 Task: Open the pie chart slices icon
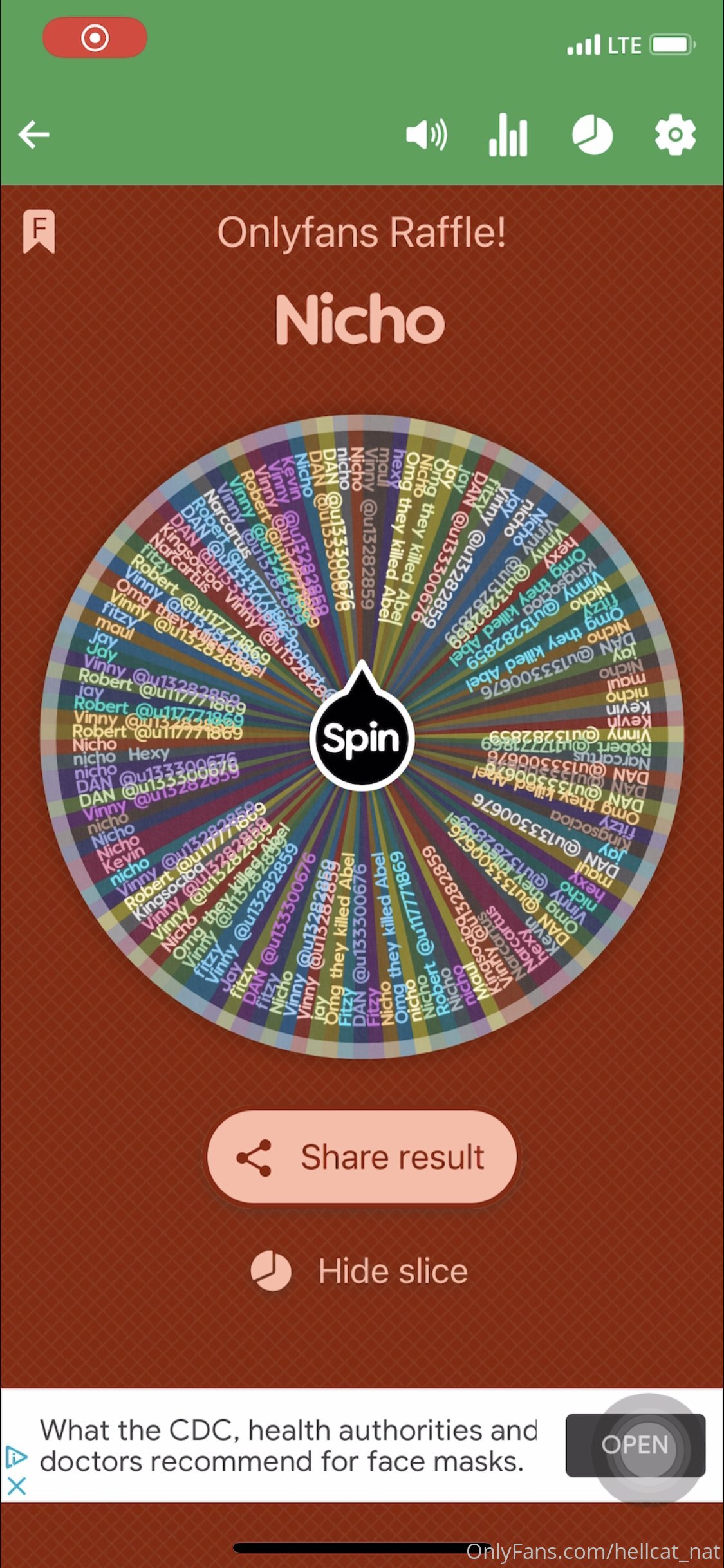coord(592,135)
